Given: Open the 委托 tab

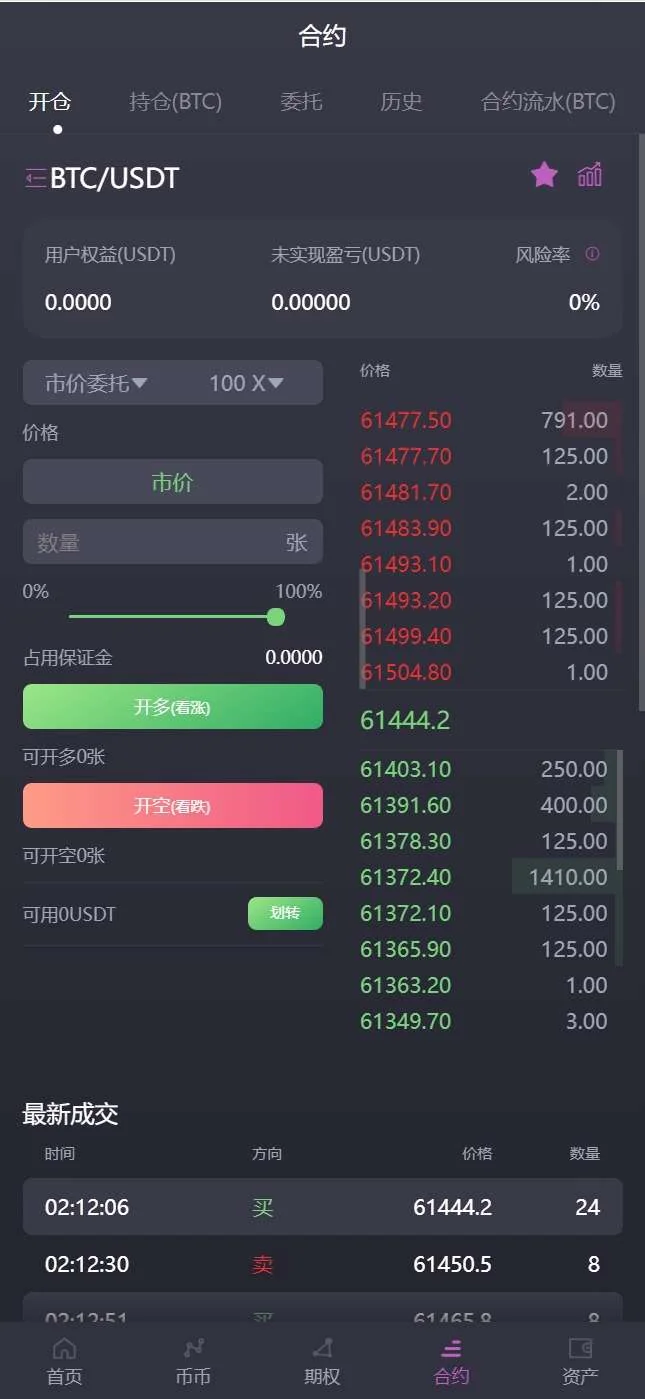Looking at the screenshot, I should point(301,102).
